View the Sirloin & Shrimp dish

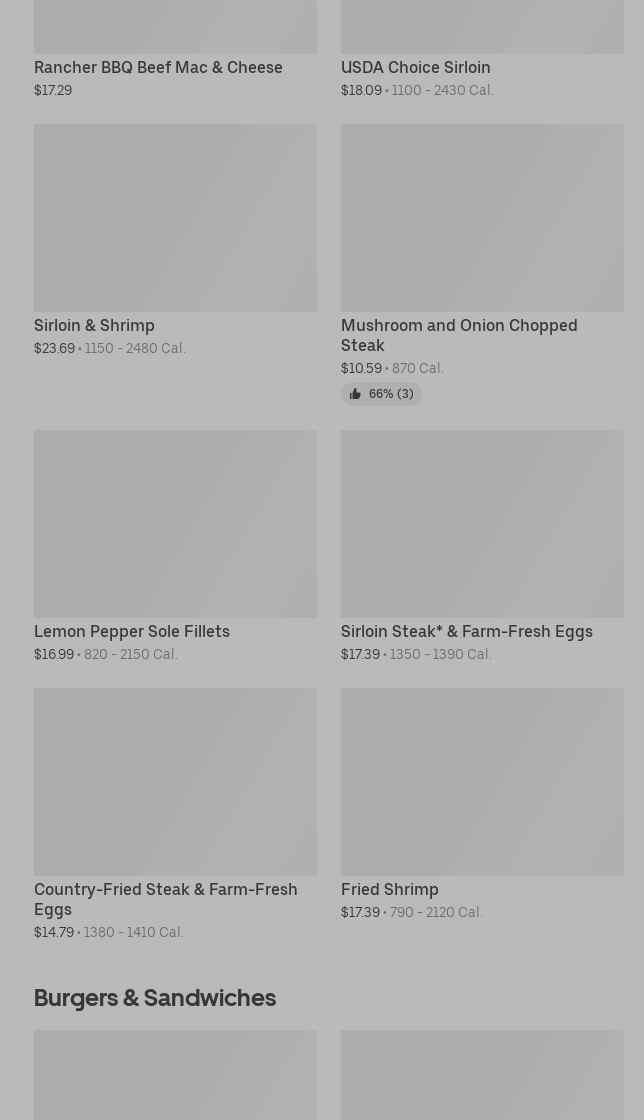pos(175,241)
